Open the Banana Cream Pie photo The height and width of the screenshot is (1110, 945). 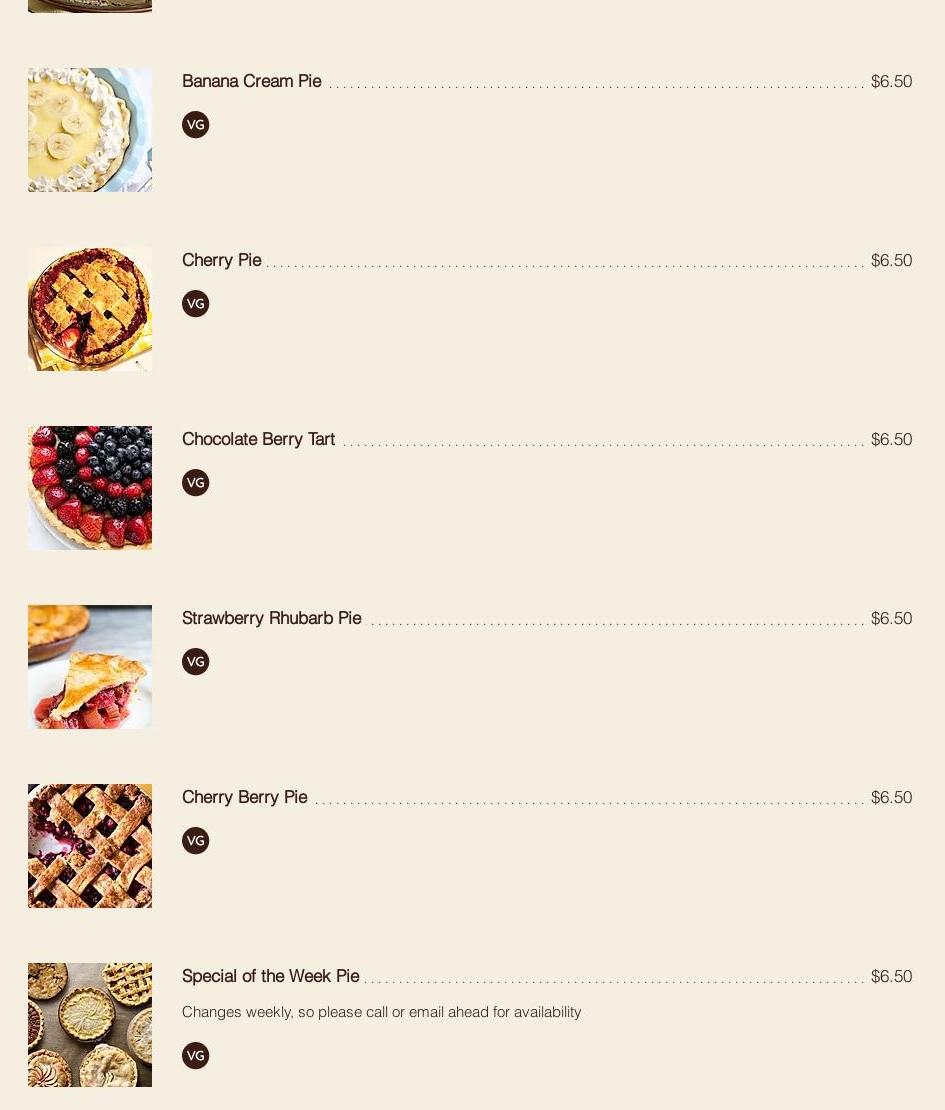click(x=90, y=130)
